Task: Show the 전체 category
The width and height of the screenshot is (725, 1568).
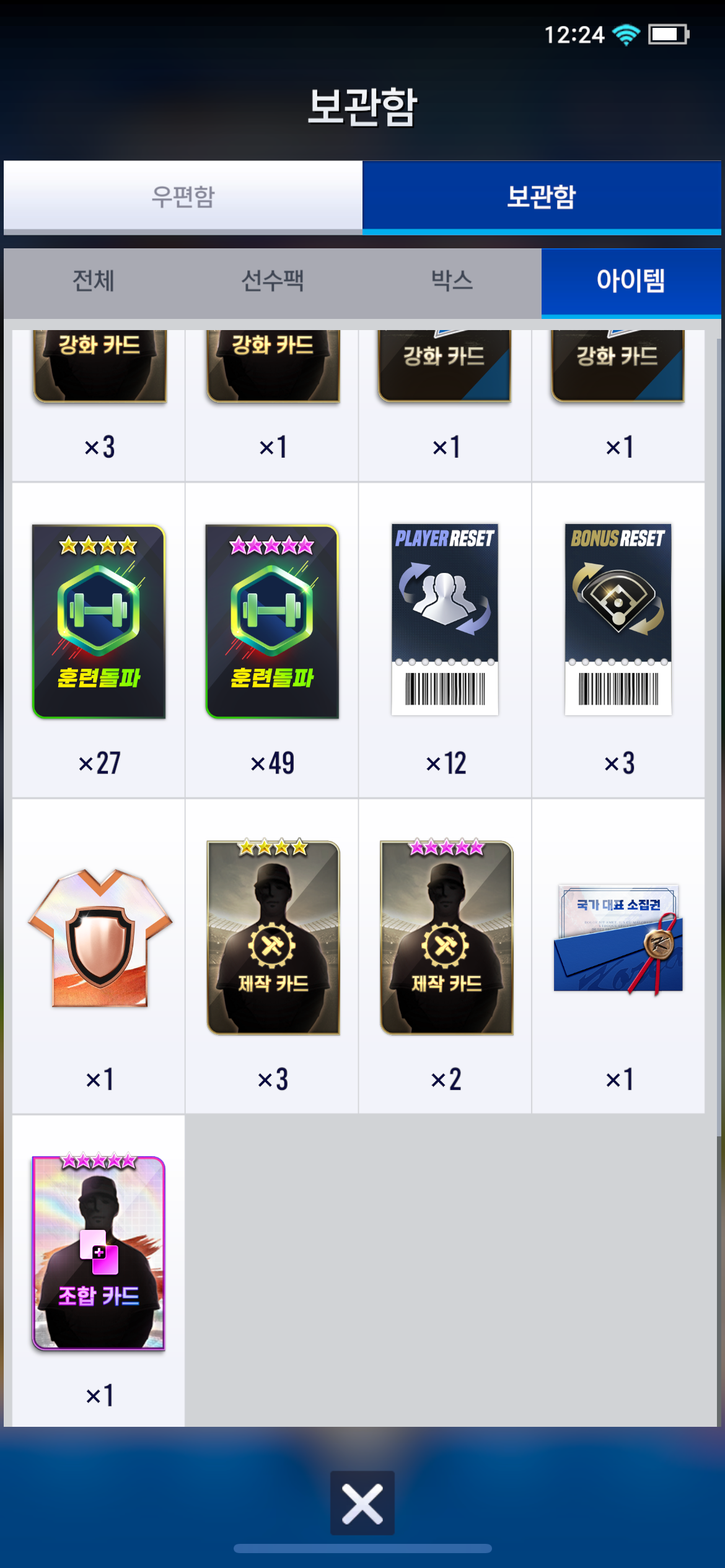Action: click(x=94, y=281)
